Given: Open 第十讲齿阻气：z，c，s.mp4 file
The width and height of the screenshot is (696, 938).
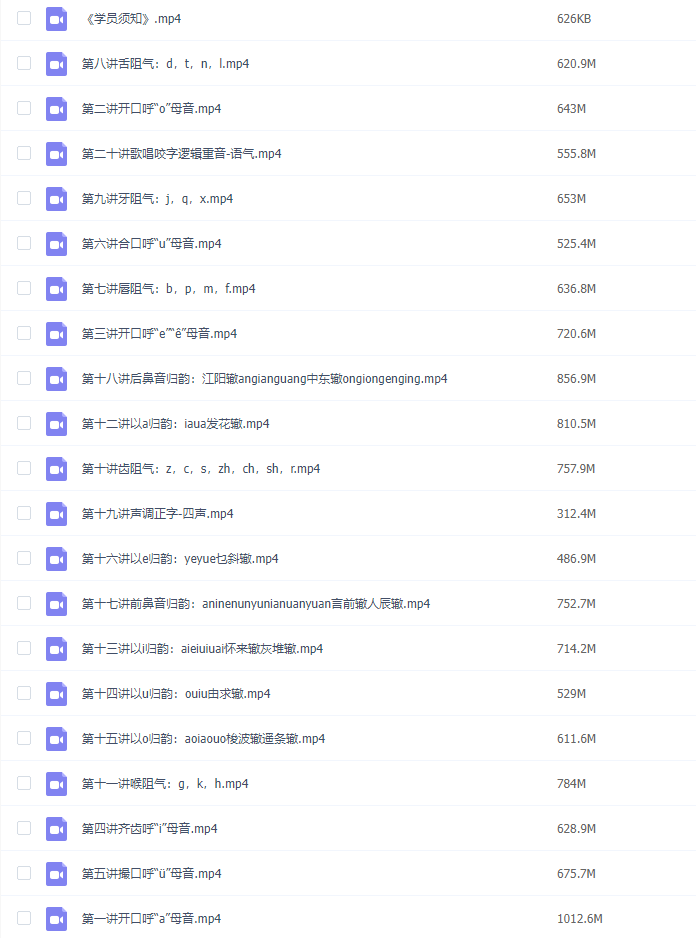Looking at the screenshot, I should pos(200,468).
